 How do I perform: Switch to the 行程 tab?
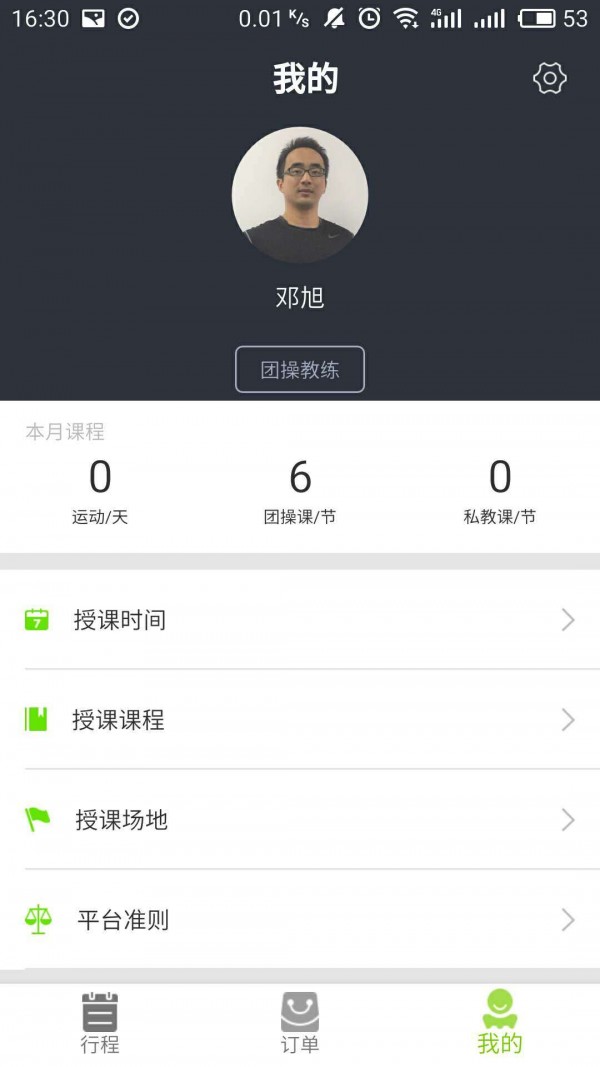[100, 1024]
